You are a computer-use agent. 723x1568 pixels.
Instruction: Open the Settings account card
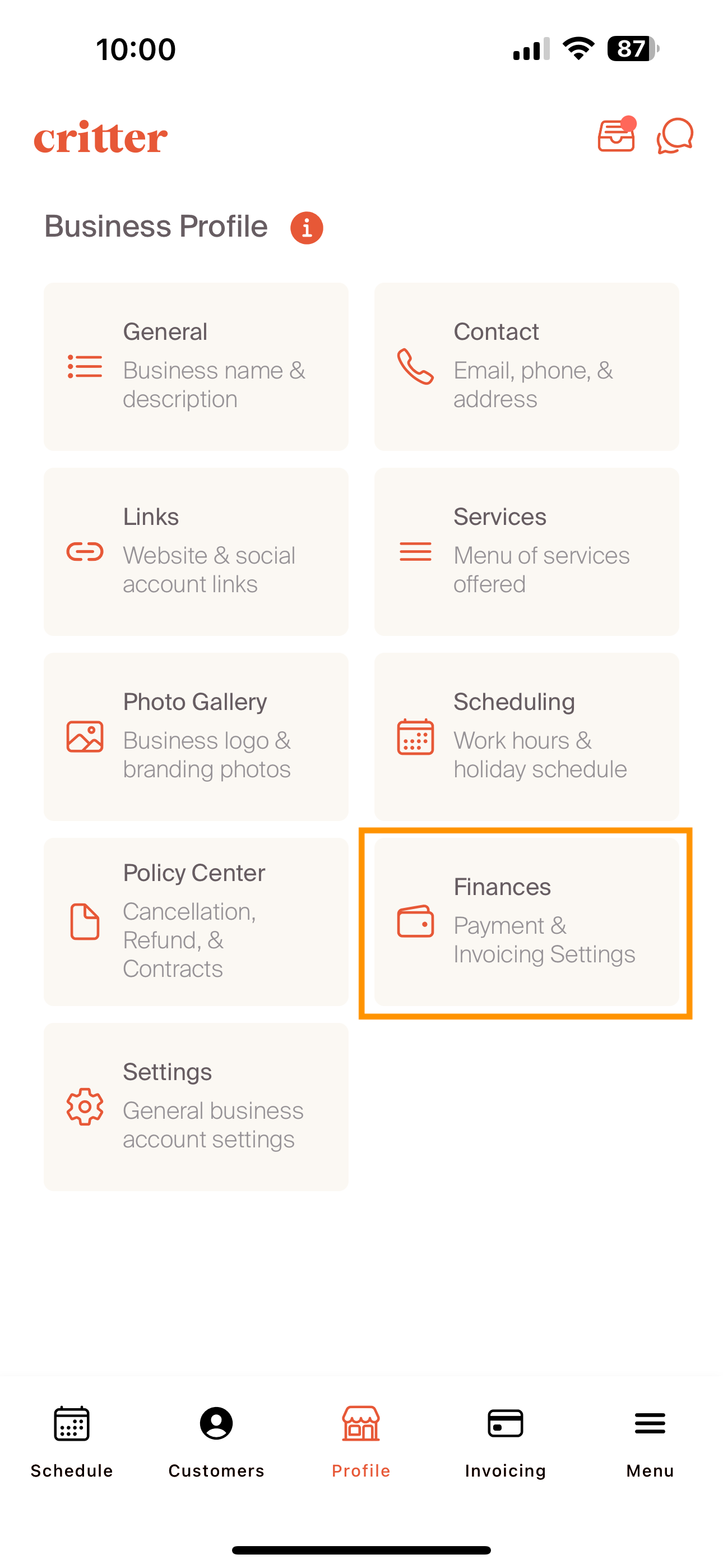(x=196, y=1106)
